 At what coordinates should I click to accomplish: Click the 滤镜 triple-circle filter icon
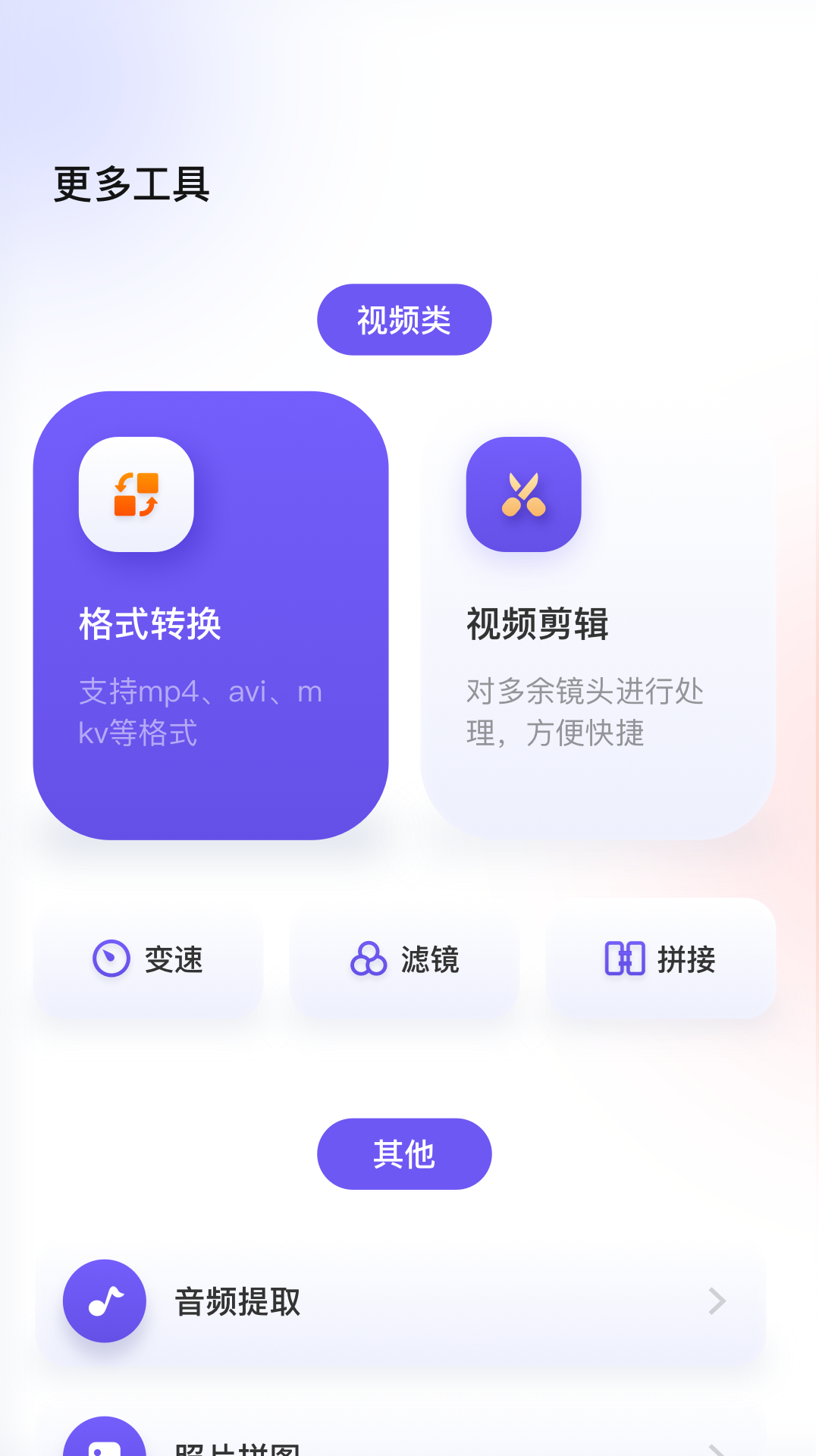[369, 959]
